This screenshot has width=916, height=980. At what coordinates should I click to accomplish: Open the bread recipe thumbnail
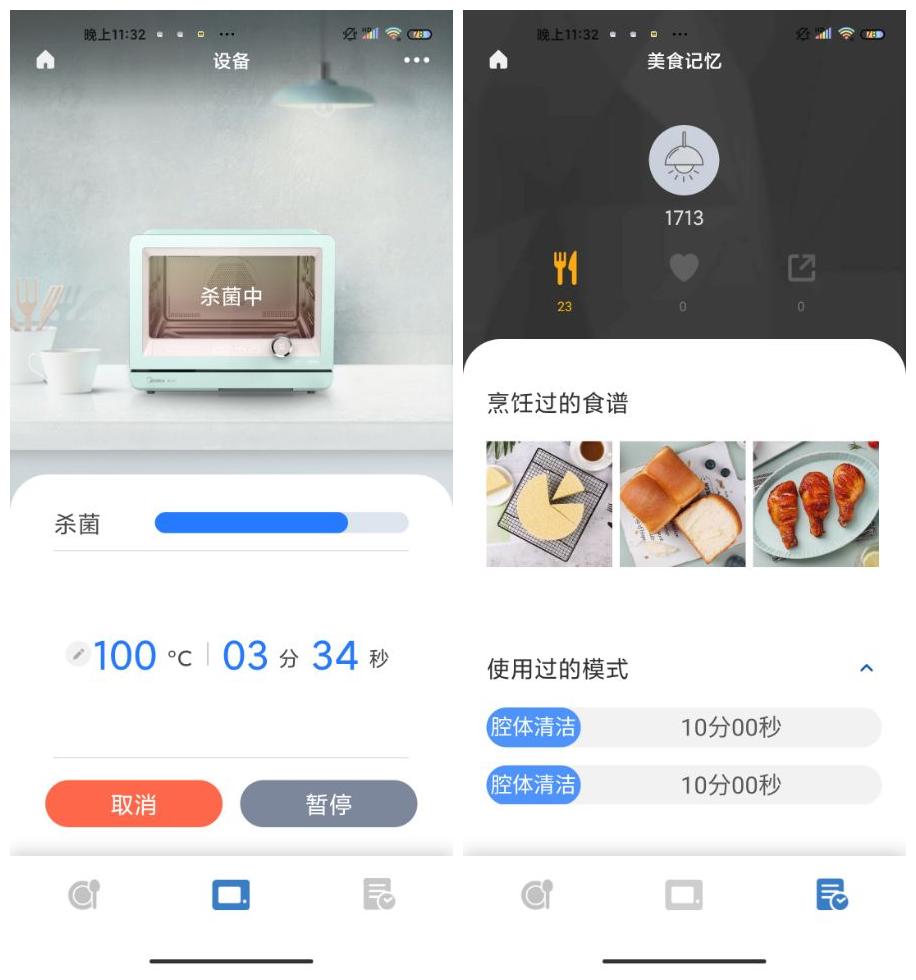[683, 503]
